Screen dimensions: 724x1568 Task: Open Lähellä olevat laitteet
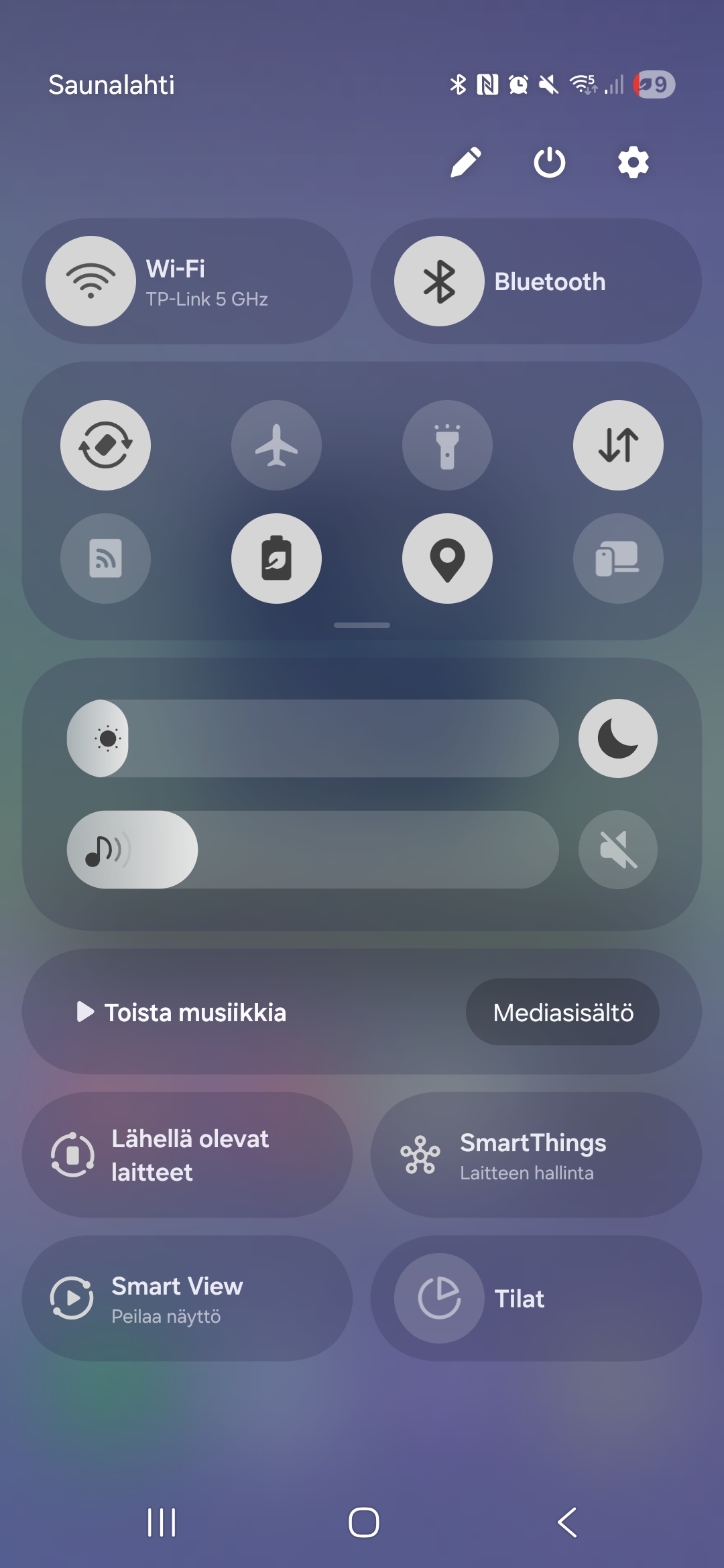[x=188, y=1155]
